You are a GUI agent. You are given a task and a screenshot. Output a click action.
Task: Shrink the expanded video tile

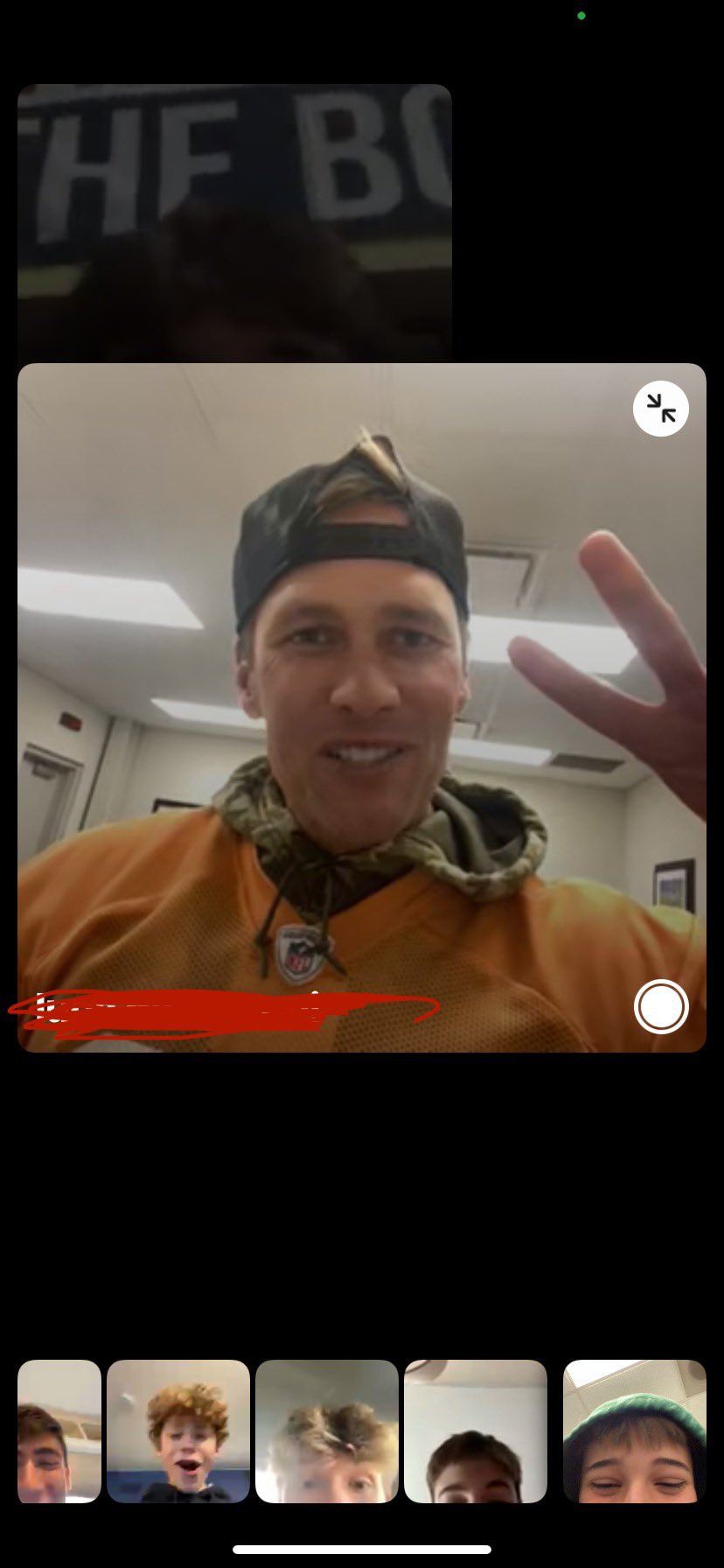pos(661,409)
